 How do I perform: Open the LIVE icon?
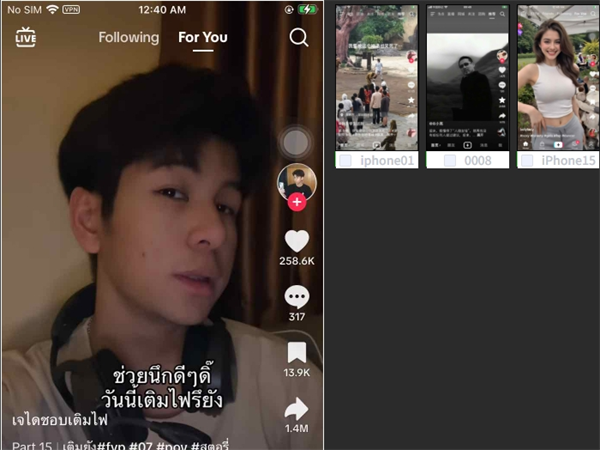click(x=26, y=37)
